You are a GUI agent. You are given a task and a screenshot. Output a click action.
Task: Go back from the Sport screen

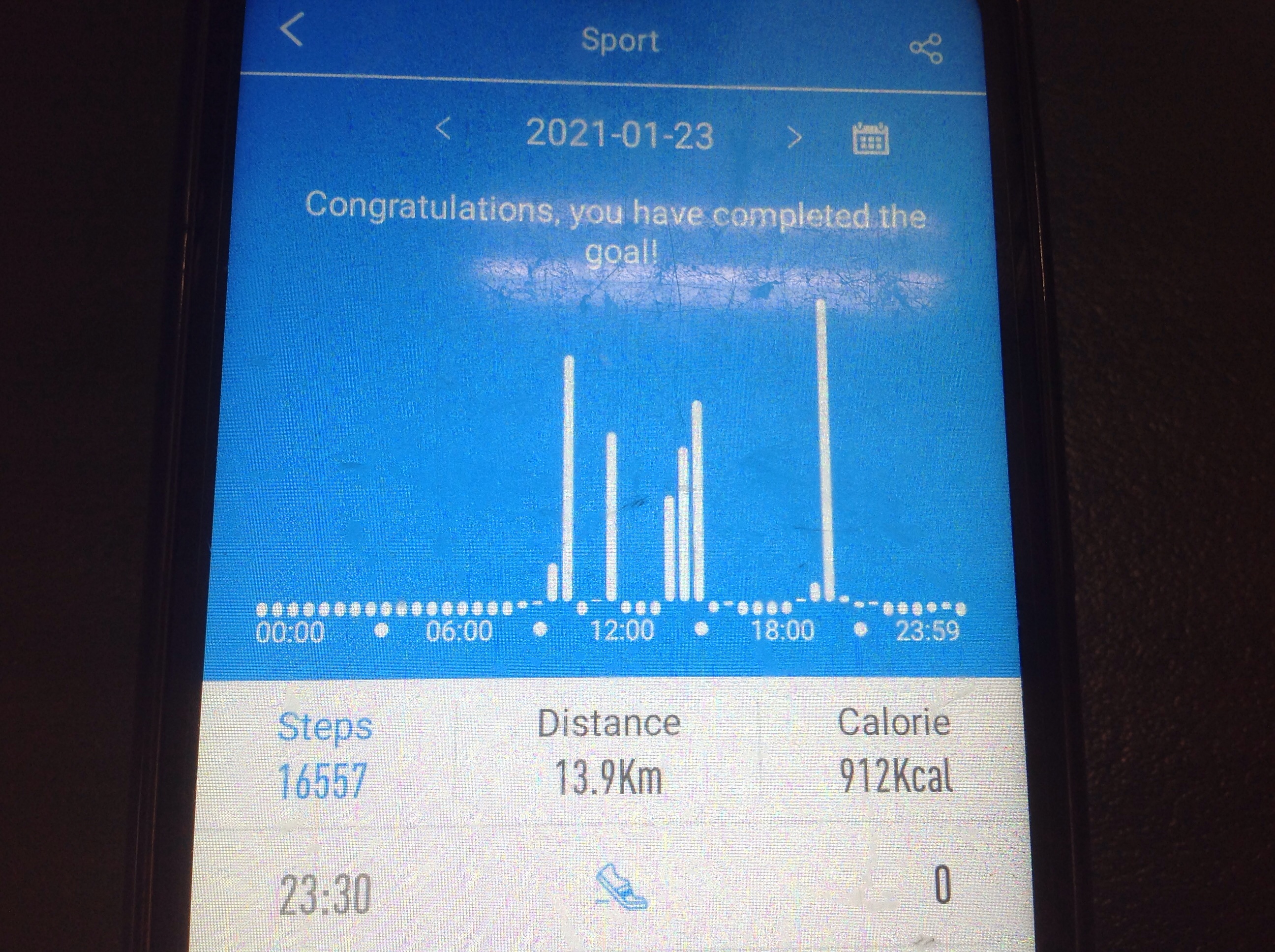pyautogui.click(x=293, y=30)
